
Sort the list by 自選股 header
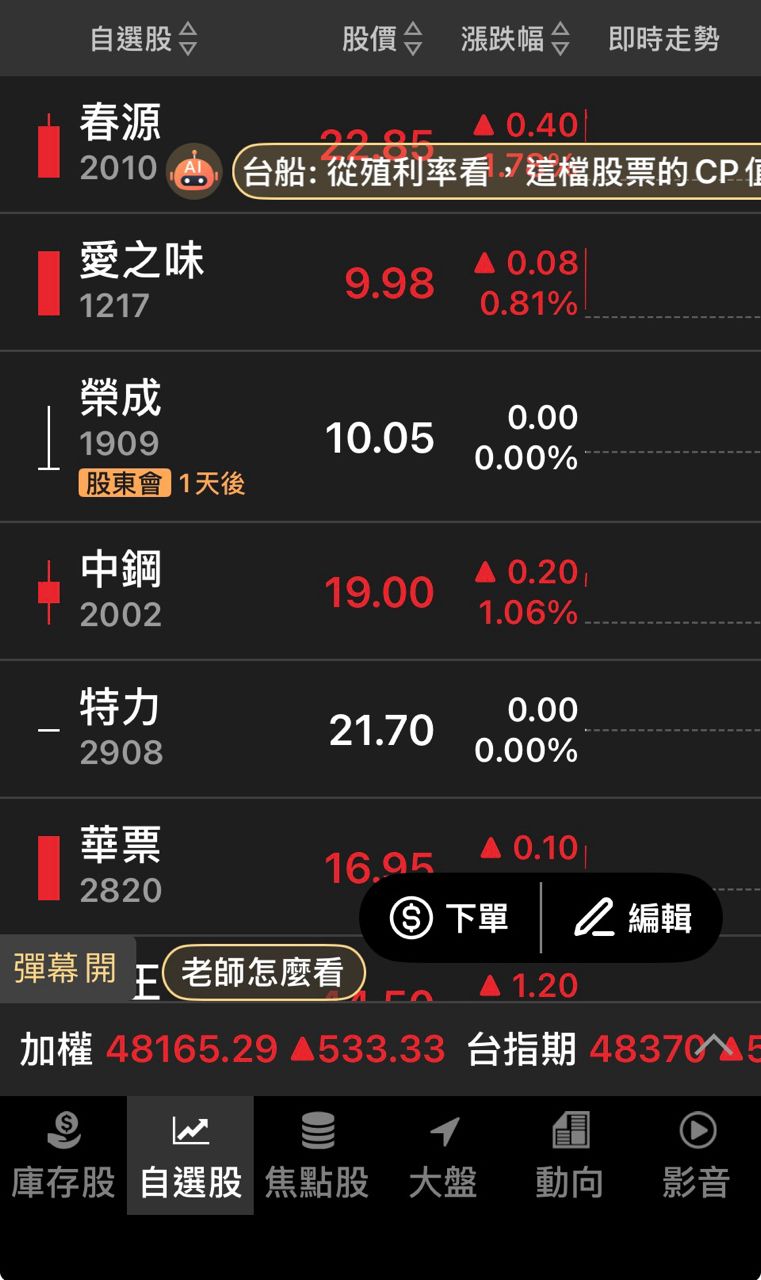point(144,40)
